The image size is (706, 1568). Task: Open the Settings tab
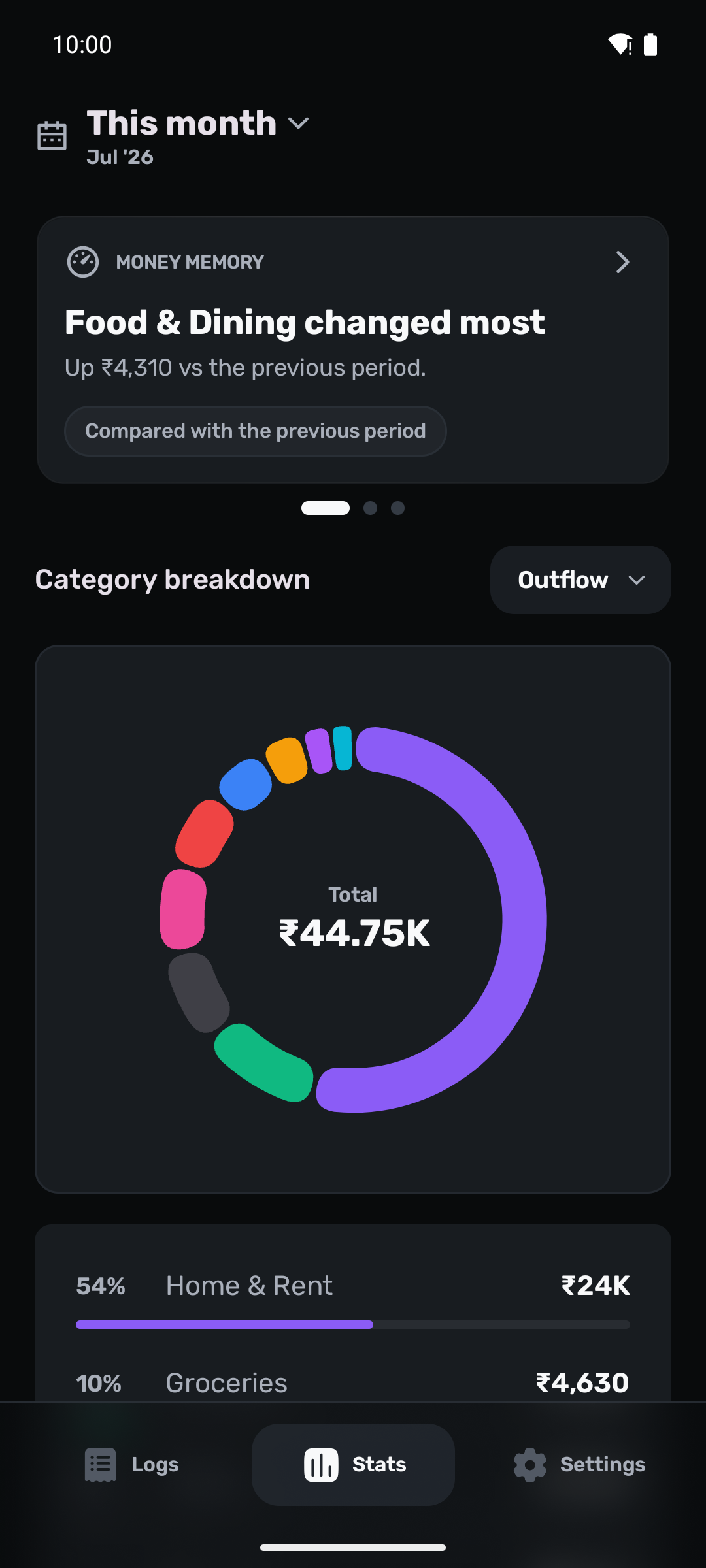click(579, 1465)
